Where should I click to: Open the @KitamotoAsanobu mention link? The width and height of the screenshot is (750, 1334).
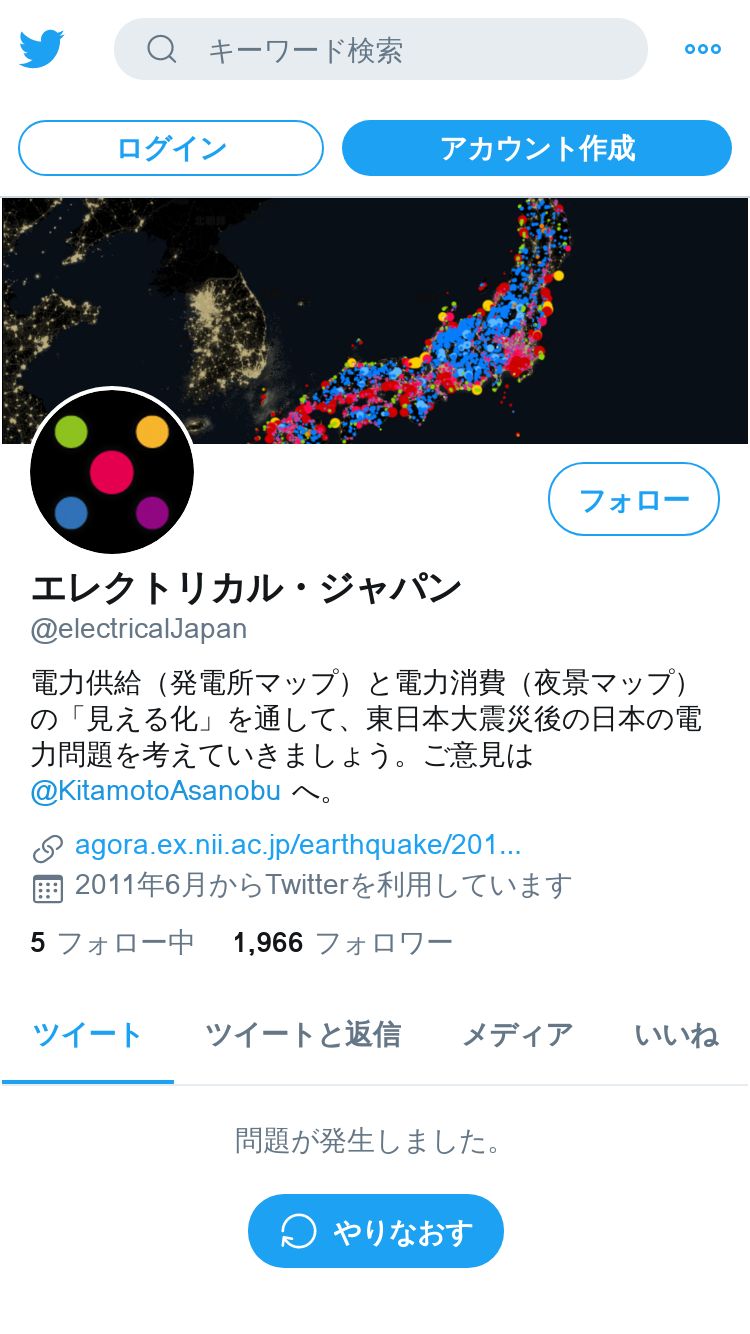pyautogui.click(x=155, y=792)
